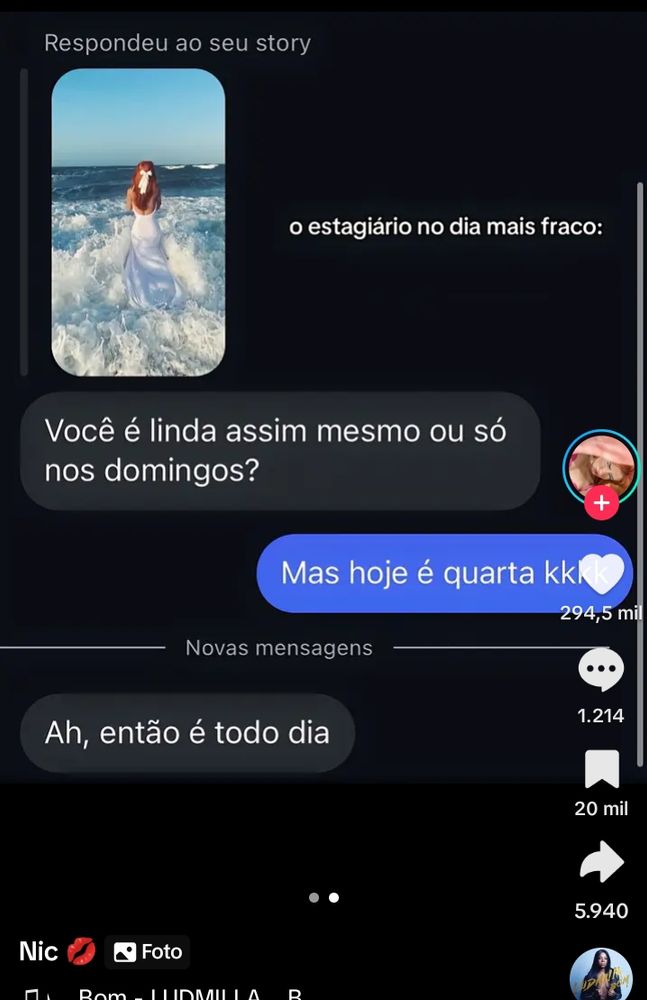The height and width of the screenshot is (1000, 647).
Task: Tap the Foto chip
Action: (x=147, y=952)
